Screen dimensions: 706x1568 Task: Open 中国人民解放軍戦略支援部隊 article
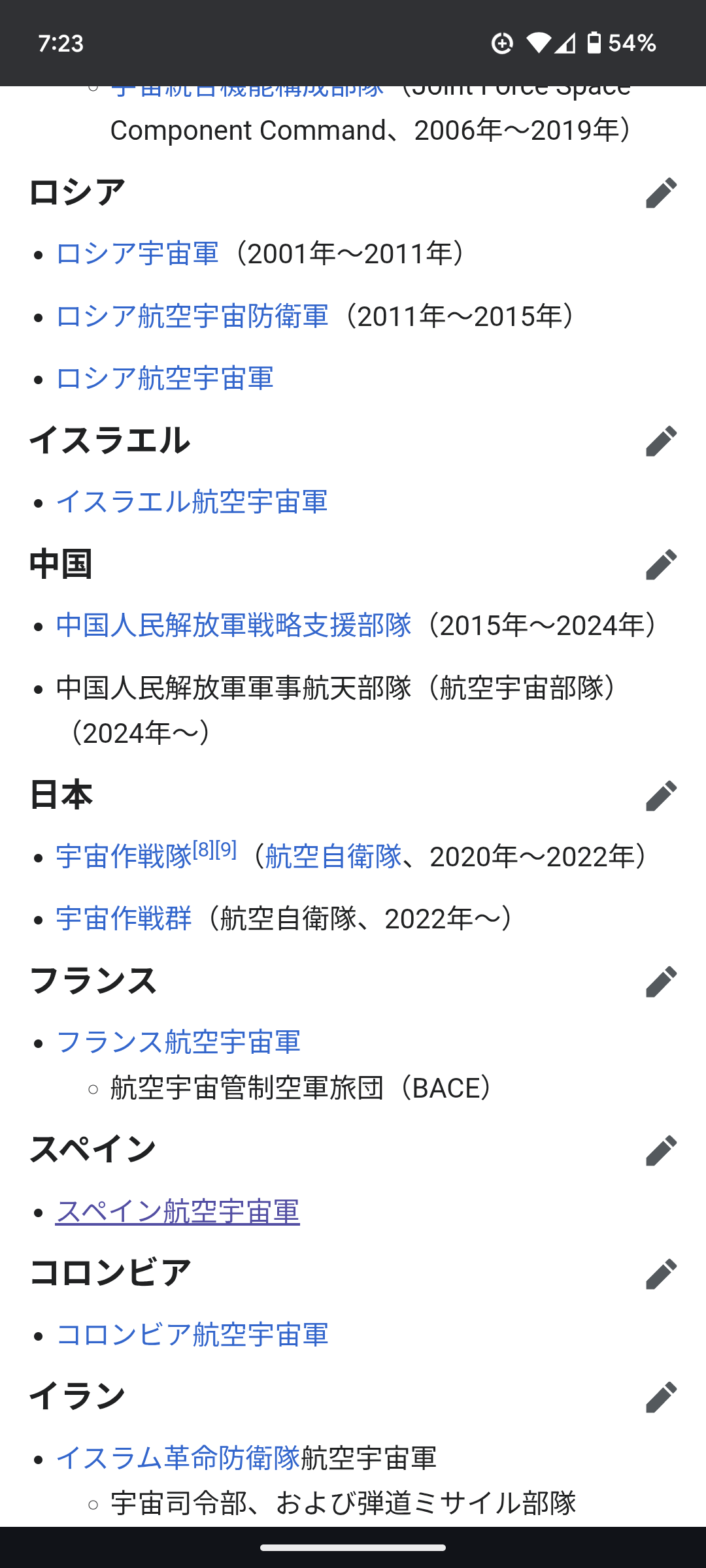click(x=234, y=625)
